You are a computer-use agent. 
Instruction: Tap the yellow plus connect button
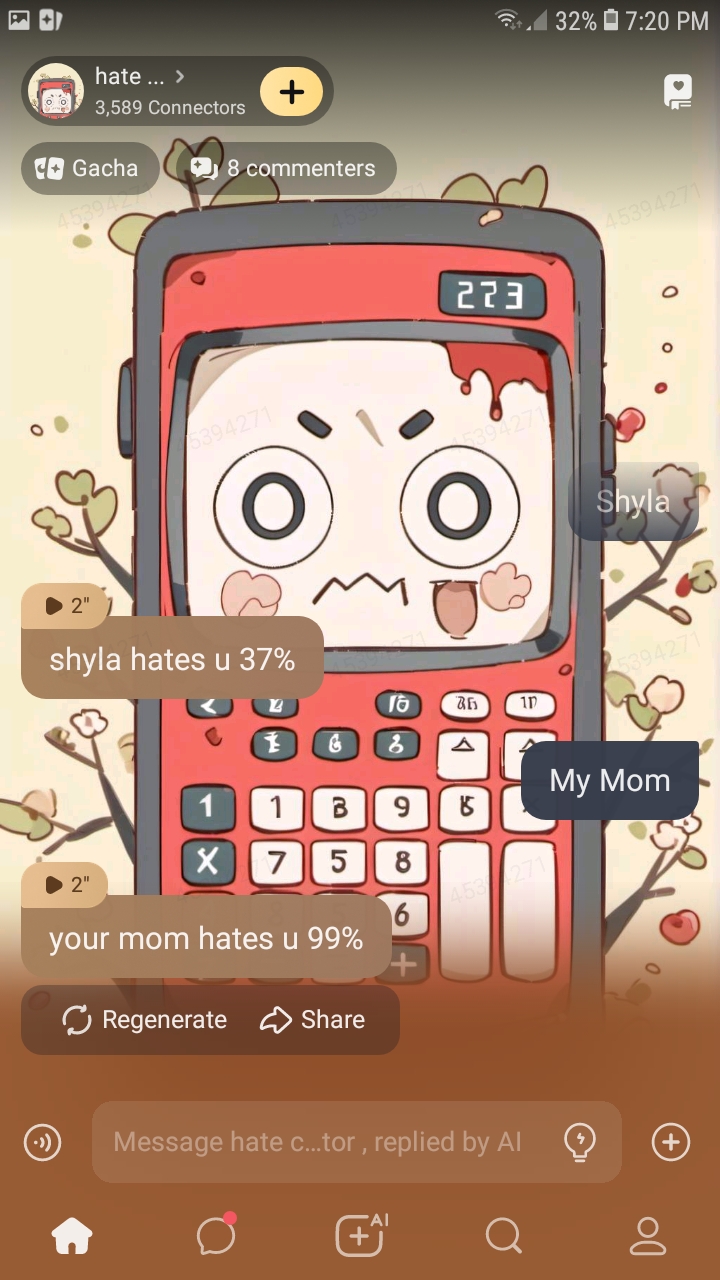click(x=291, y=92)
